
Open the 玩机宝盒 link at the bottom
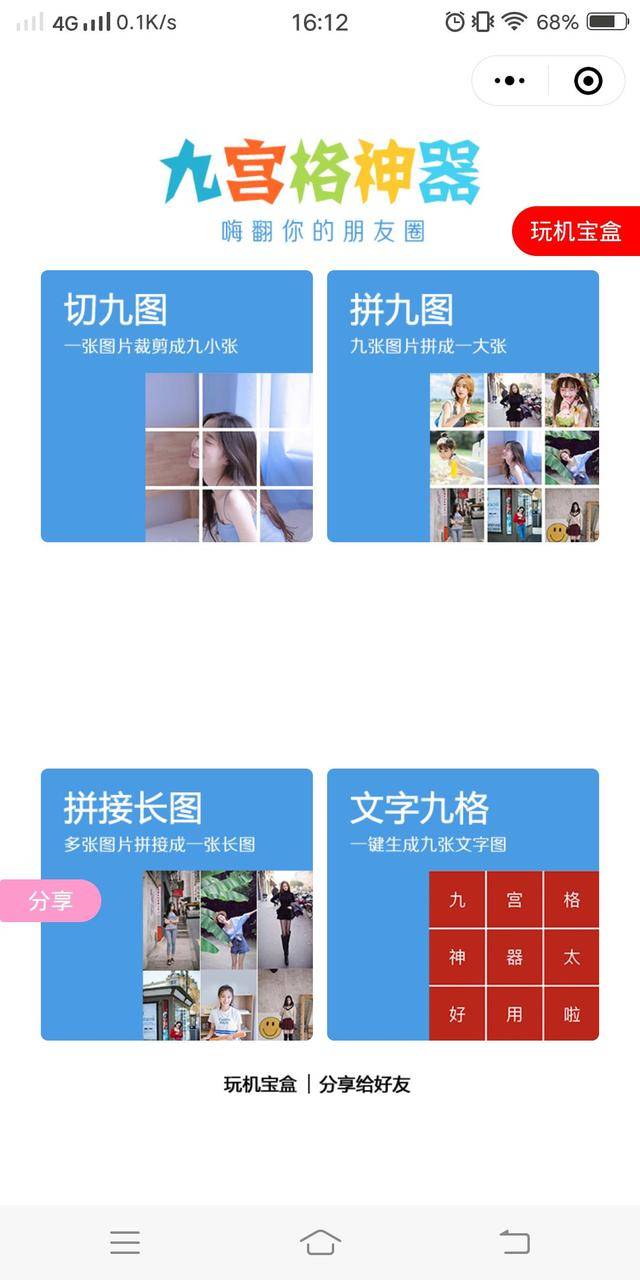pyautogui.click(x=260, y=1084)
